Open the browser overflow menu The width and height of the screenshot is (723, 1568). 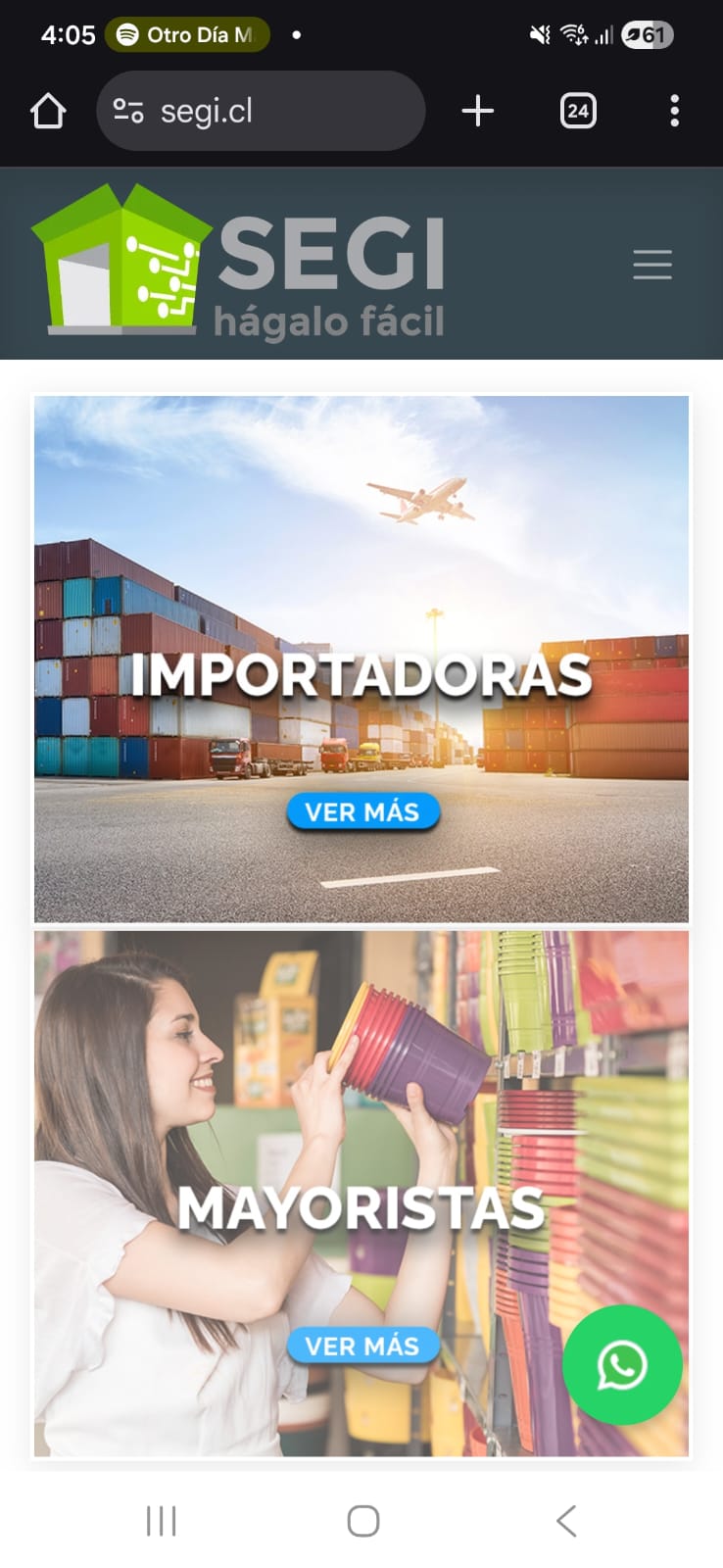[x=674, y=112]
